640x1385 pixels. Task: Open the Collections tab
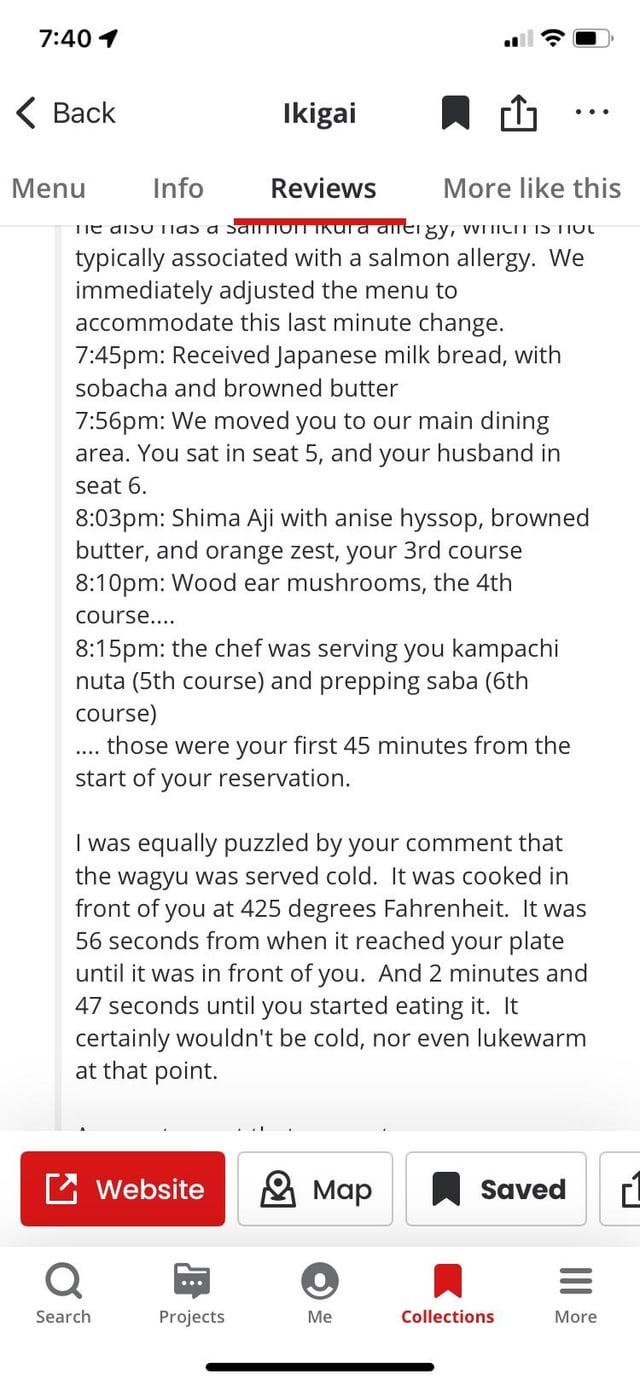[x=447, y=1293]
